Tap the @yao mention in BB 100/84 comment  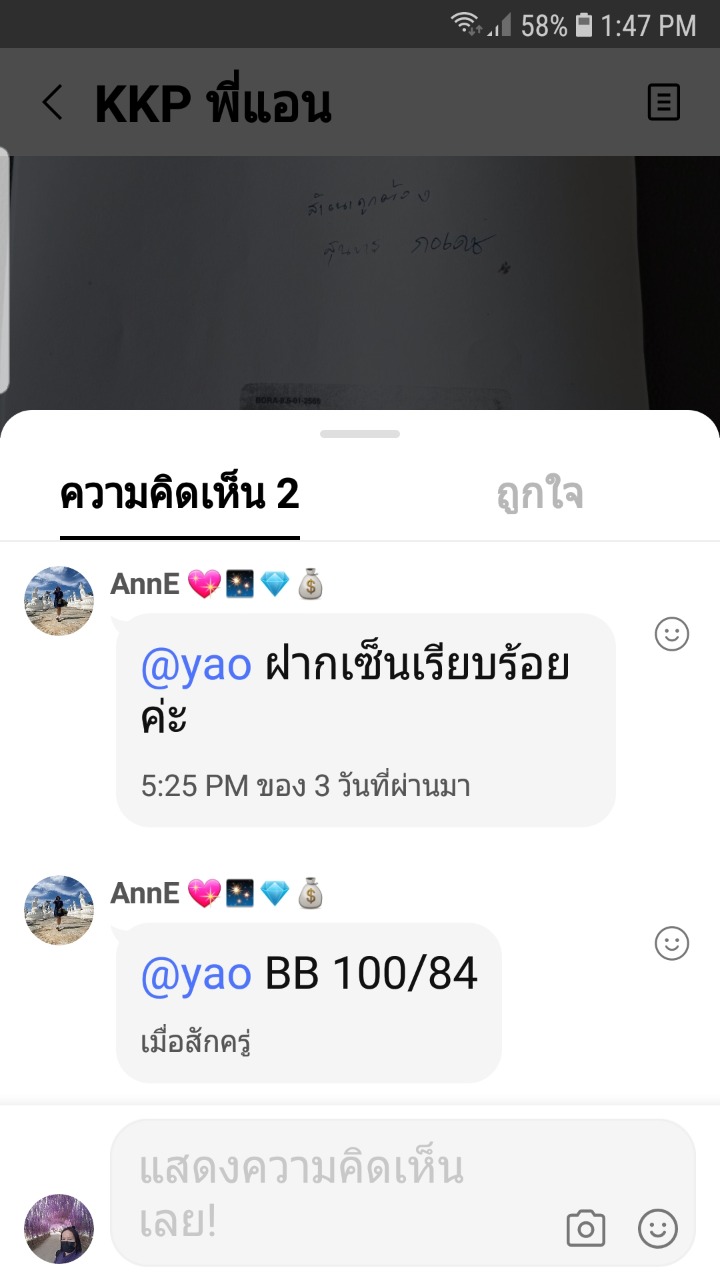click(x=196, y=973)
